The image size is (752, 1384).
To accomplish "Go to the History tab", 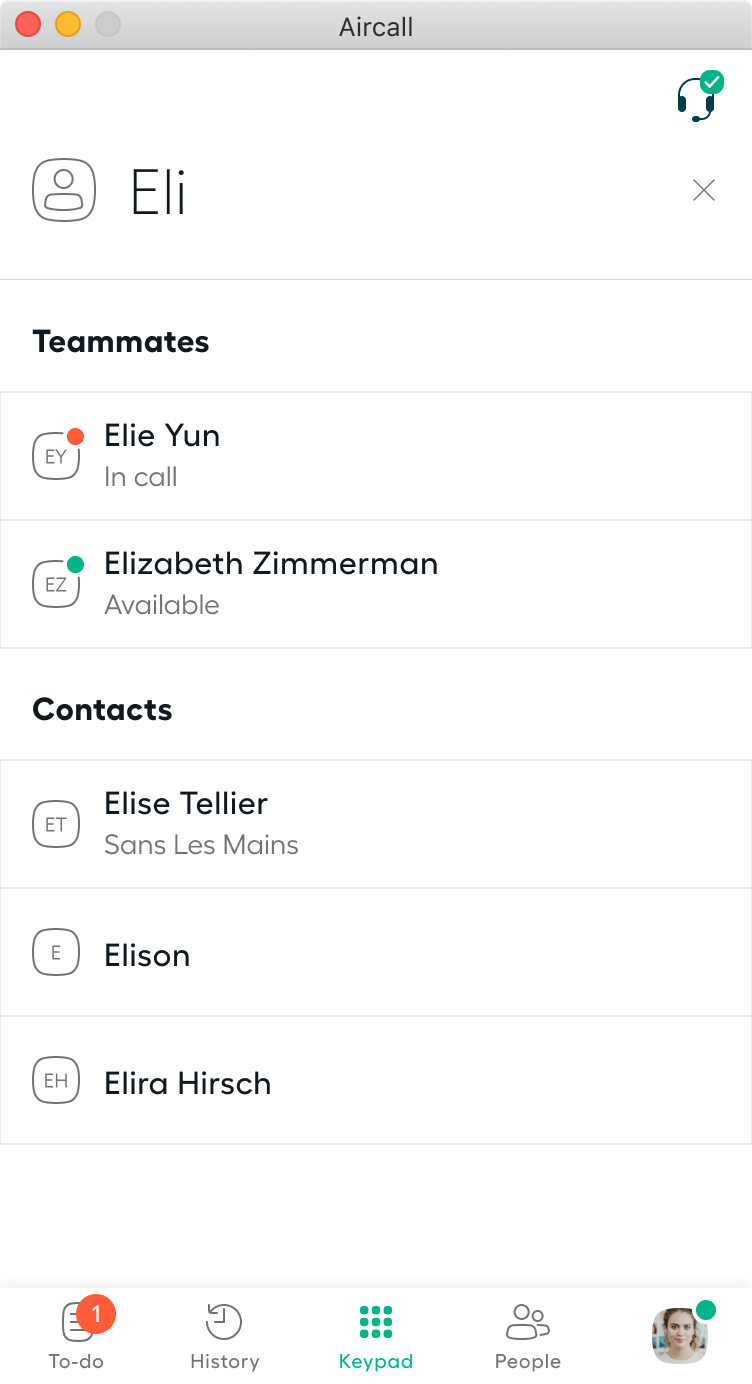I will click(225, 1337).
